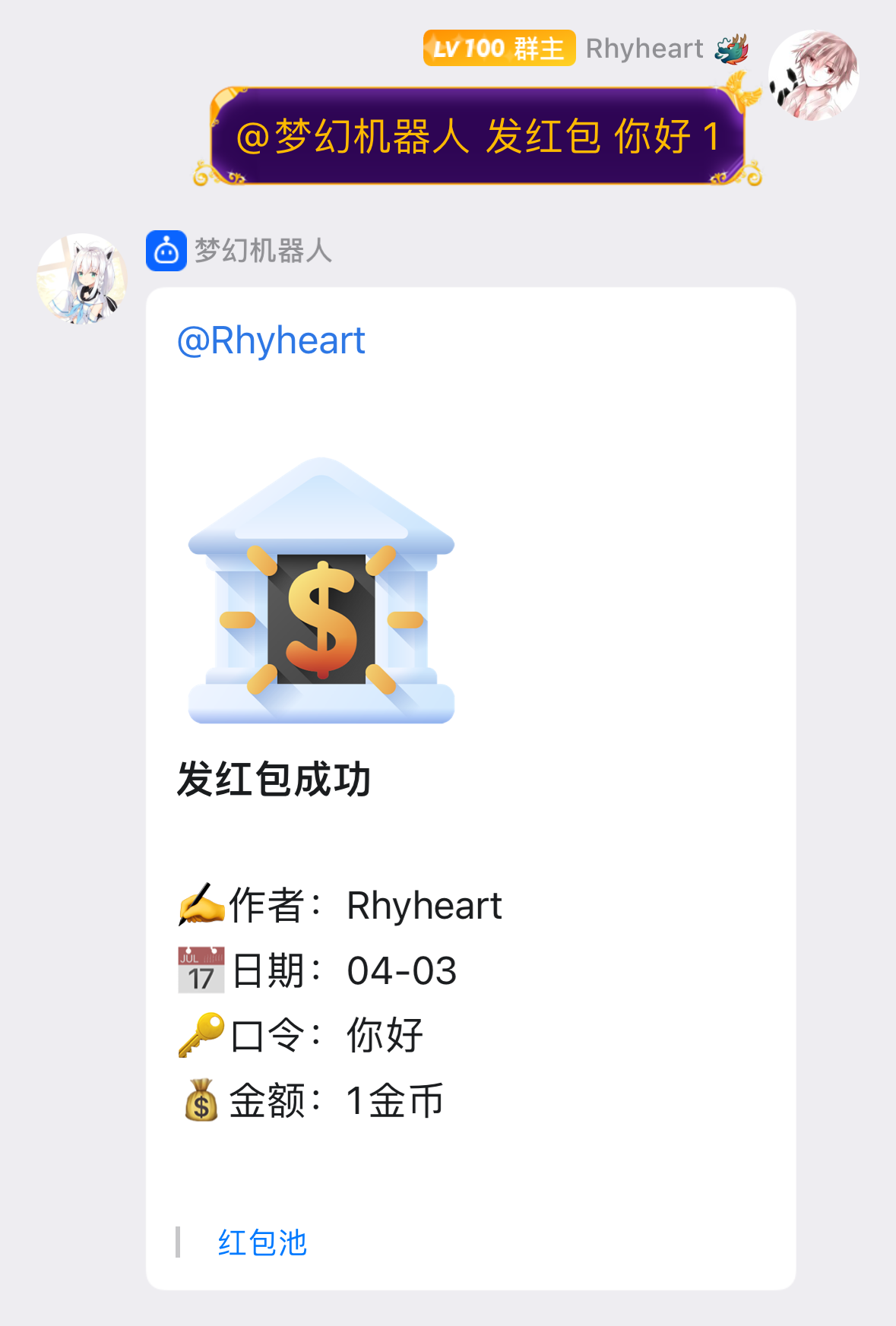Click the dragon emoji beside Rhyheart
Viewport: 896px width, 1326px height.
point(733,48)
